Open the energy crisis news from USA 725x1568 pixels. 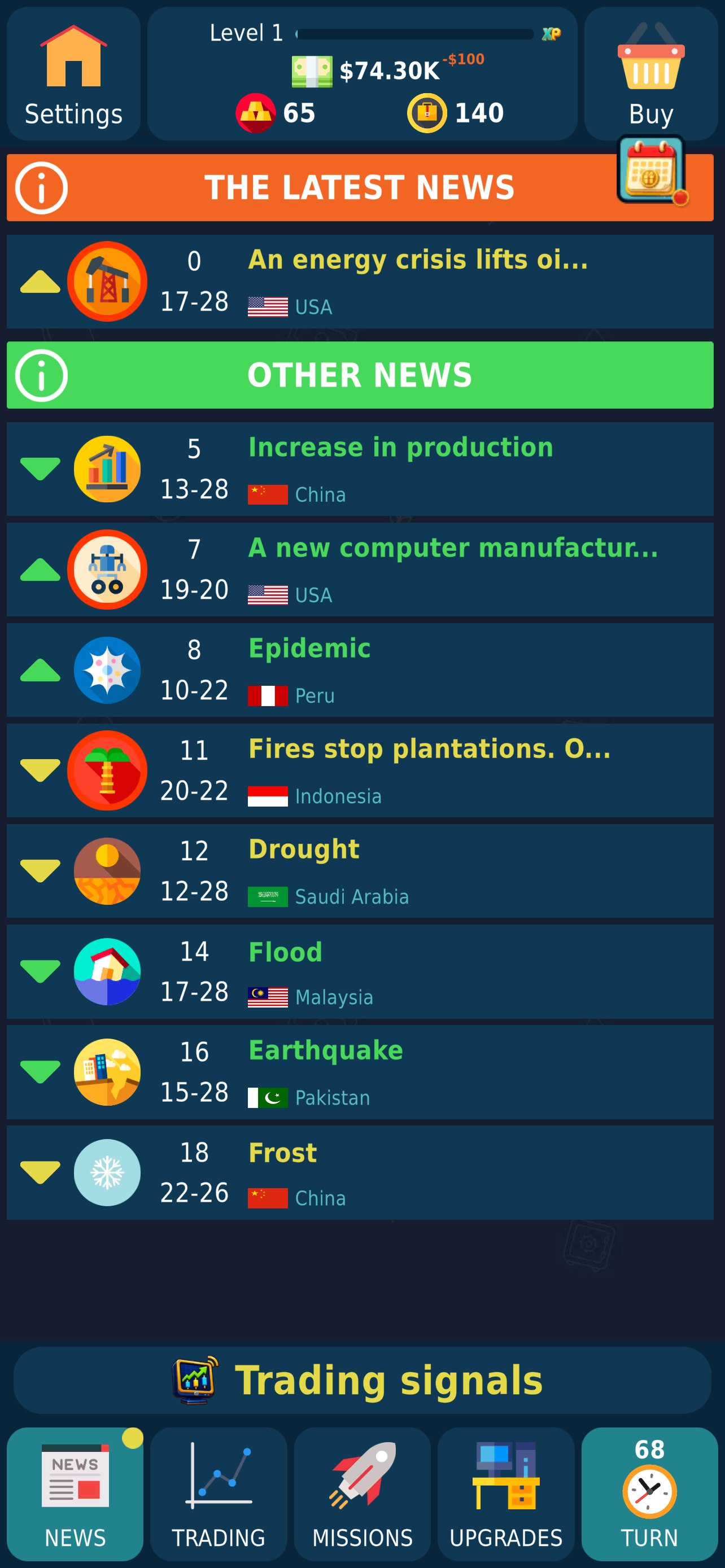point(360,282)
